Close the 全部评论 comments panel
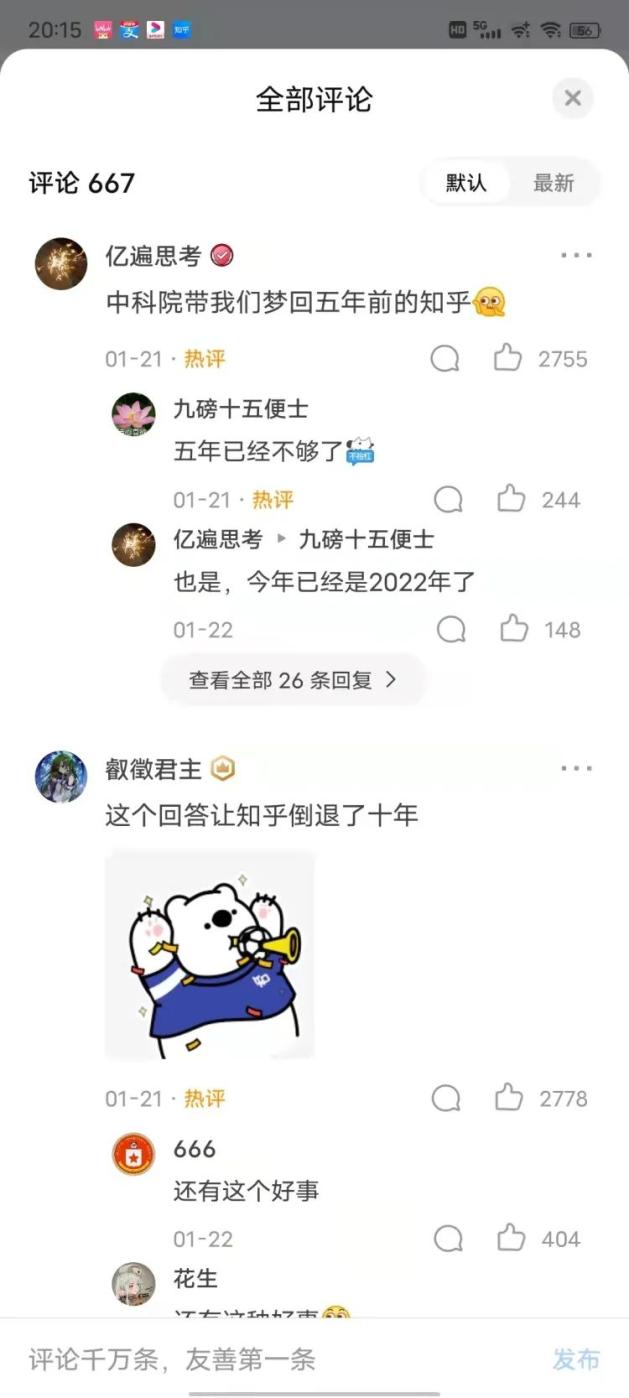Image resolution: width=629 pixels, height=1398 pixels. [x=572, y=98]
